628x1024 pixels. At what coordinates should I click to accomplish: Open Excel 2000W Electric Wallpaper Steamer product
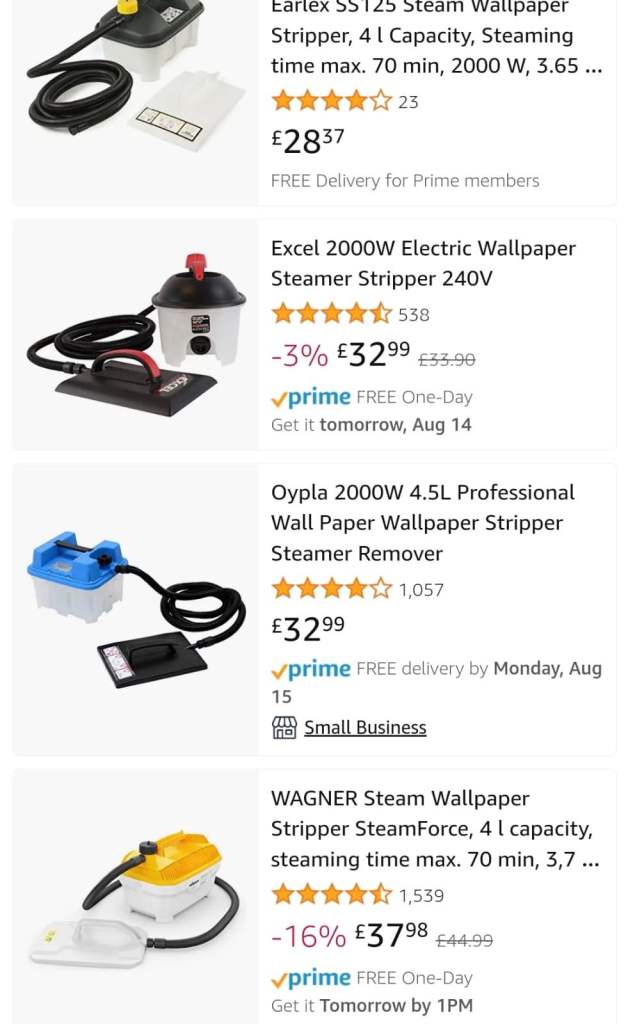point(423,263)
